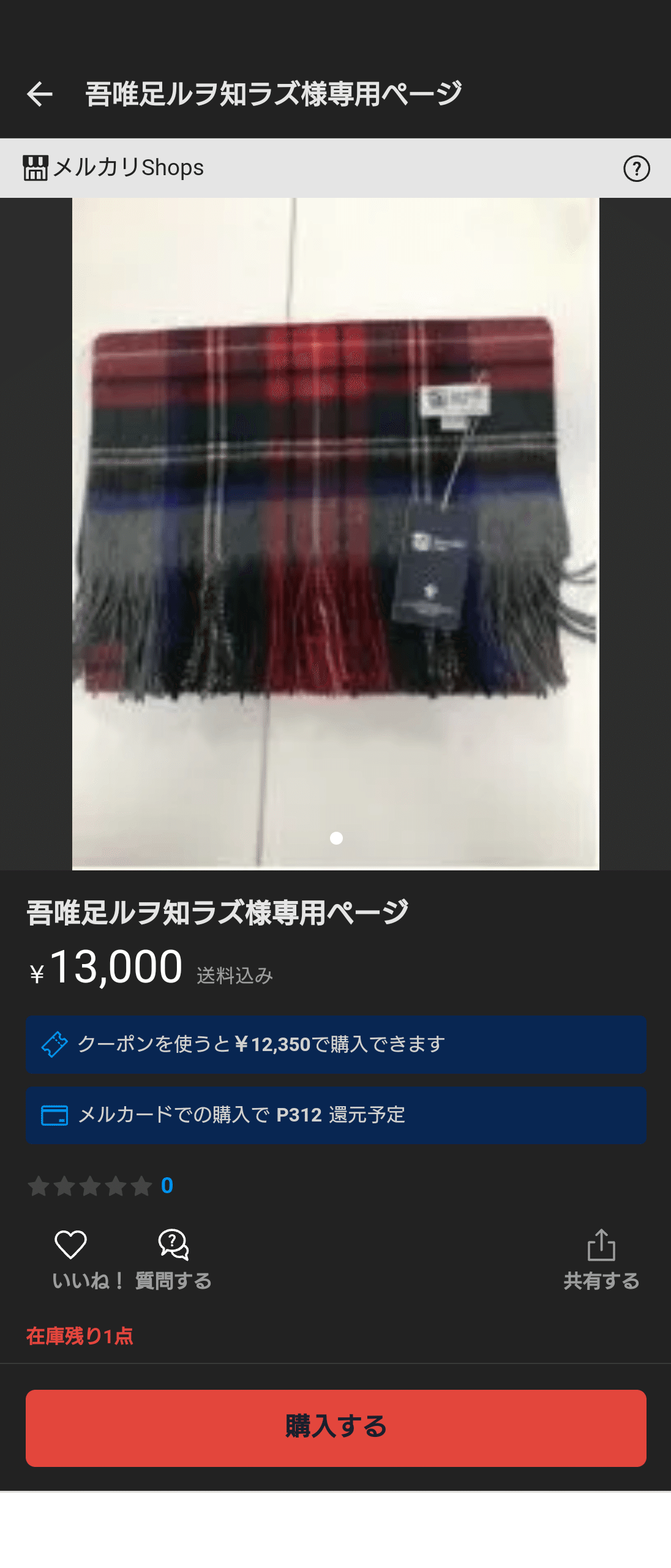Tap the carousel dot under the photo
This screenshot has width=671, height=1568.
(x=335, y=839)
